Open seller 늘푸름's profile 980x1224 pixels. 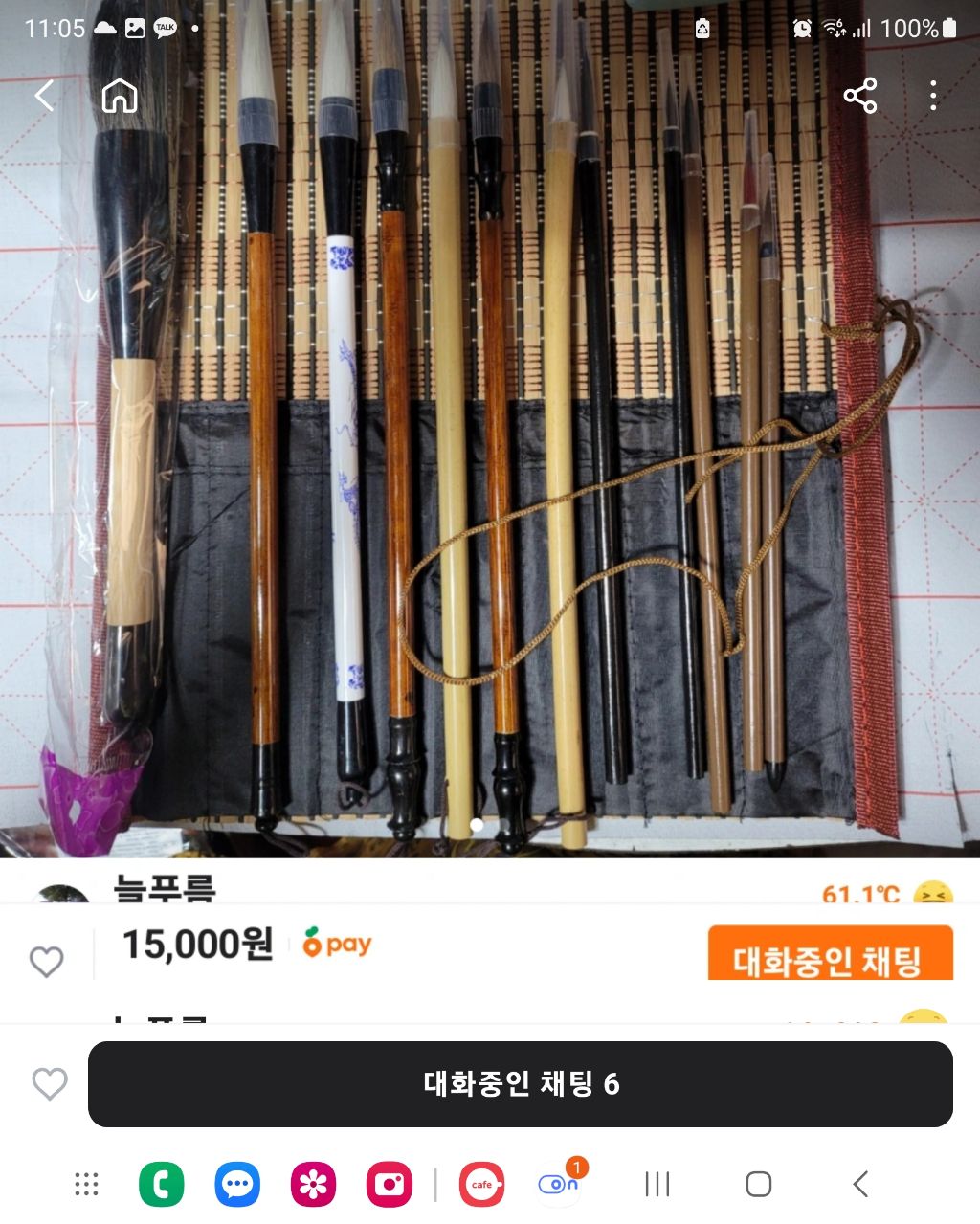click(165, 890)
